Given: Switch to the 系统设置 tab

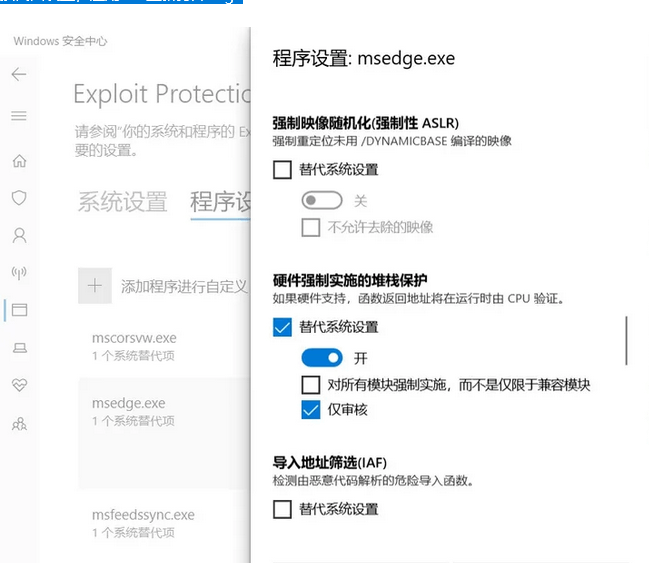Looking at the screenshot, I should (122, 202).
